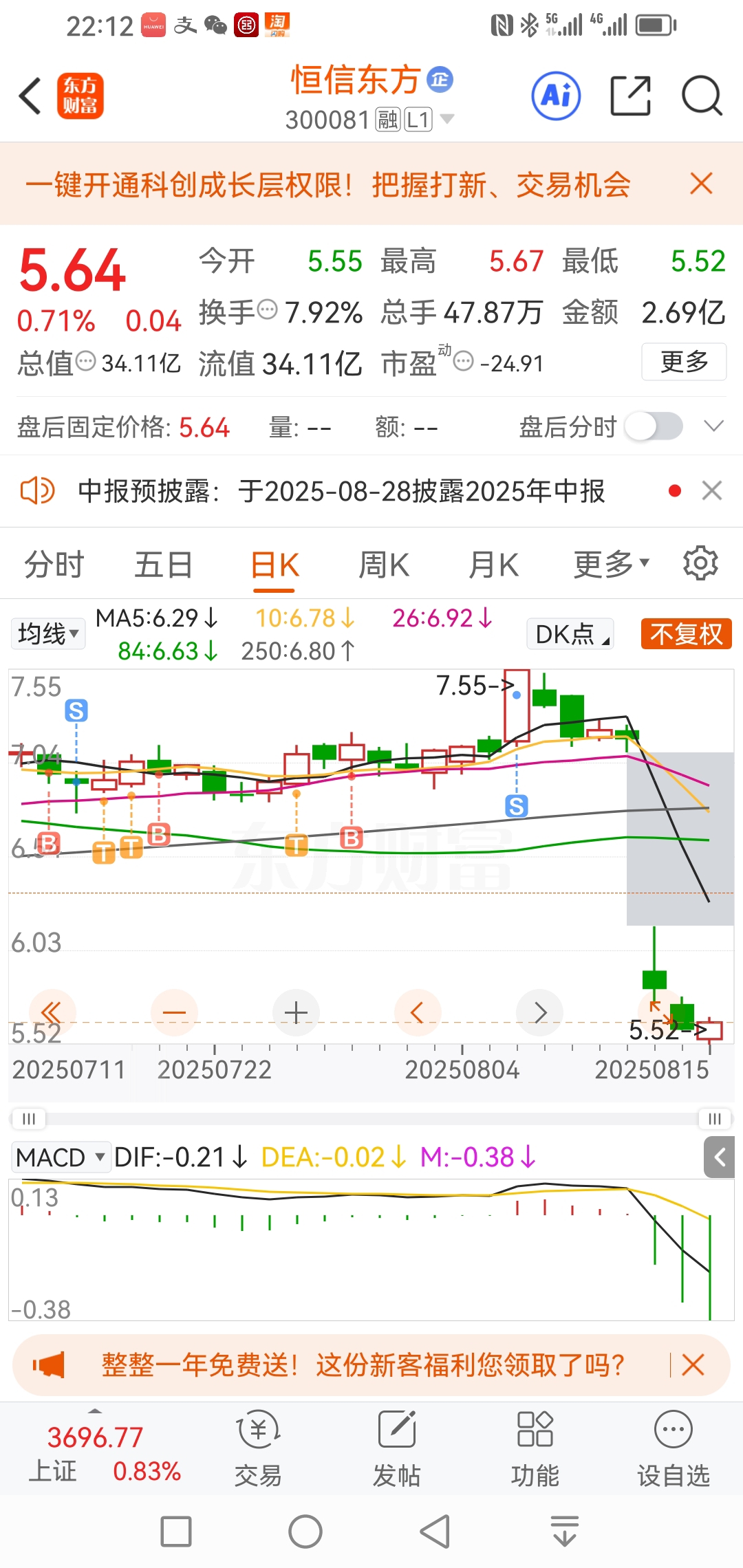
Task: Open the 更多 chart period dropdown
Action: click(x=612, y=565)
